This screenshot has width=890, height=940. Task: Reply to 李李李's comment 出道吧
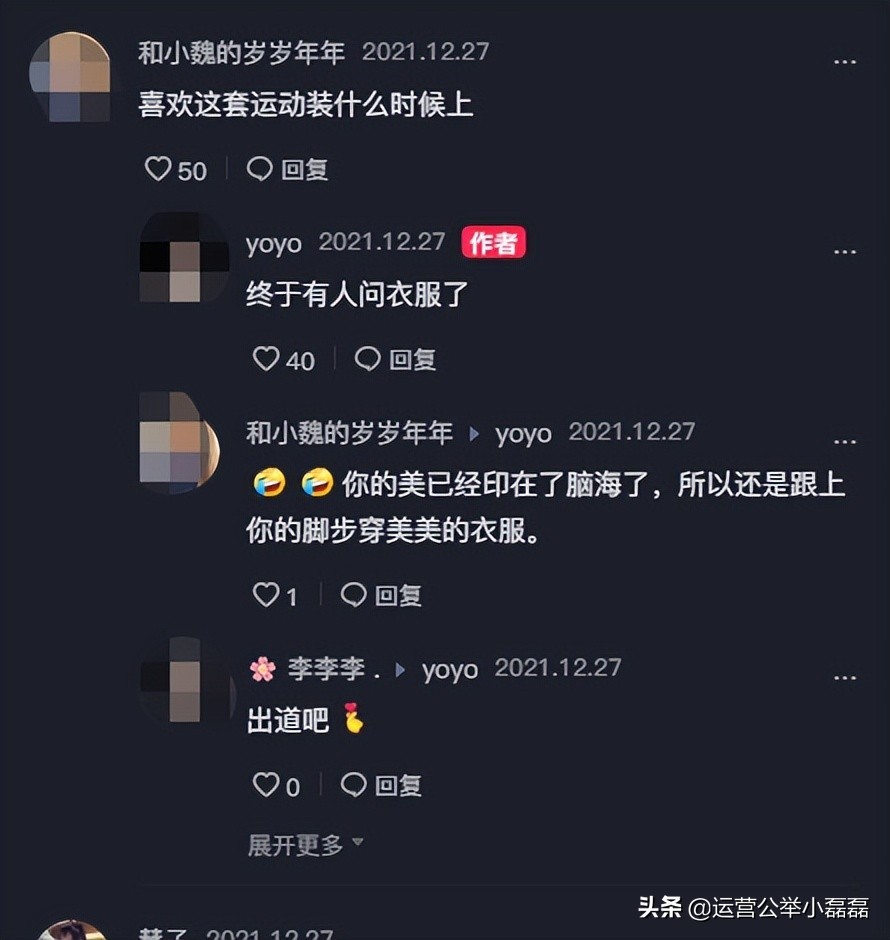[x=382, y=786]
